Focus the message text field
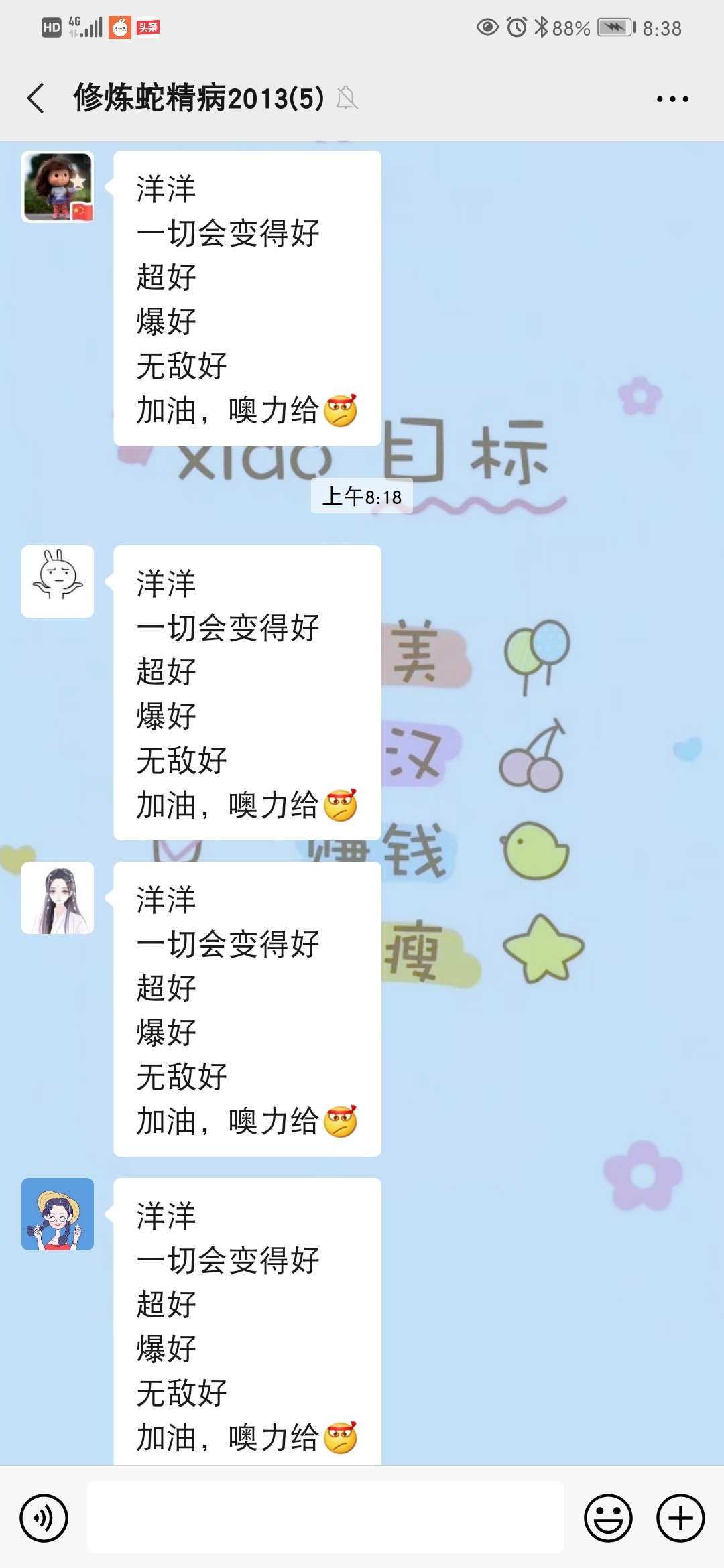The image size is (724, 1568). pos(326,1518)
